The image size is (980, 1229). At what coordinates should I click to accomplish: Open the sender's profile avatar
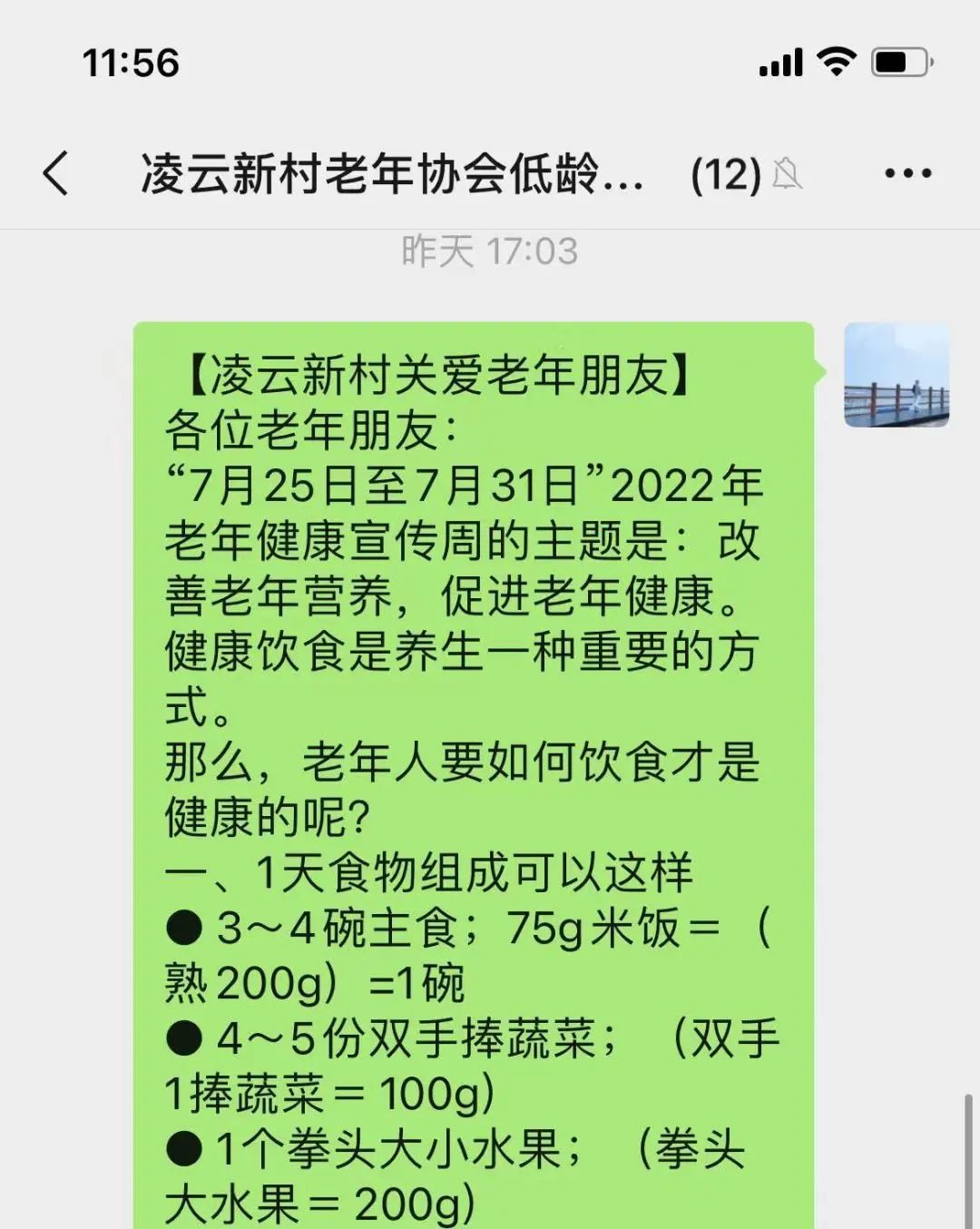(896, 375)
